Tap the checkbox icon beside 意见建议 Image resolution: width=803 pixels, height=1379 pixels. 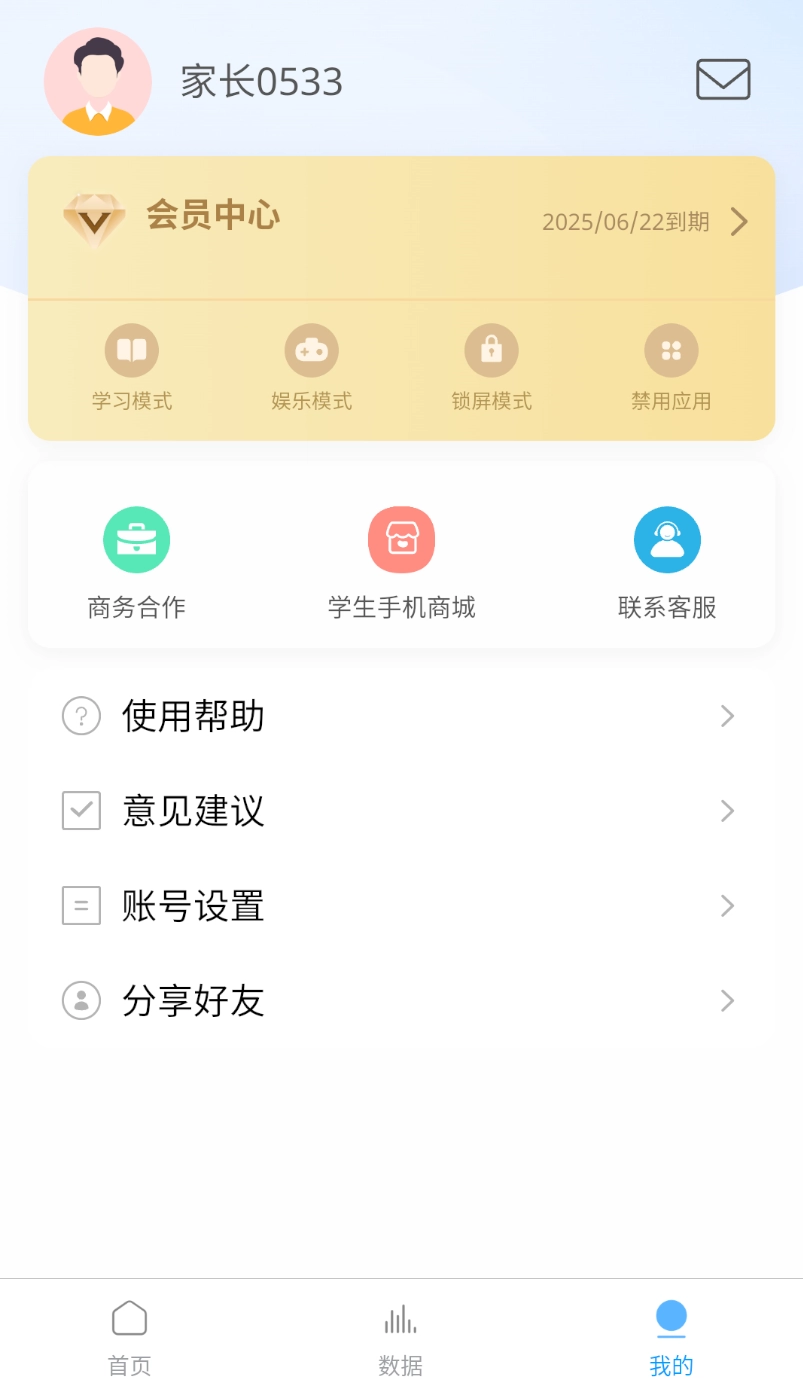tap(81, 811)
